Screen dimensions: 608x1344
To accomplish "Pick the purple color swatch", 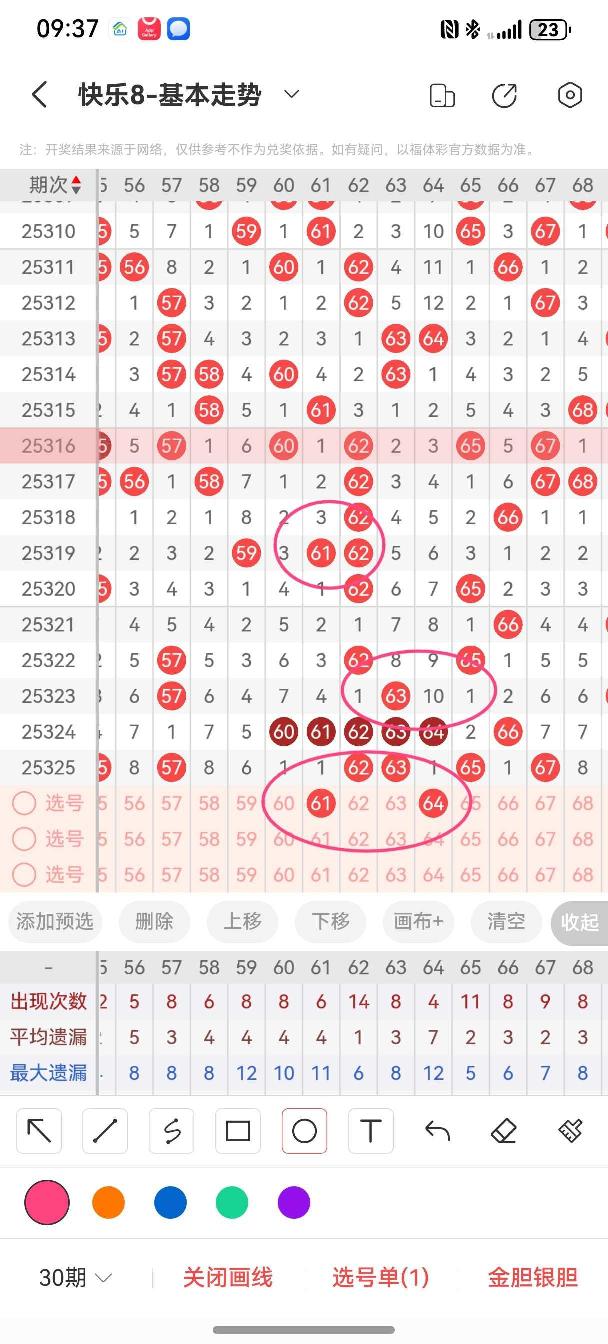I will tap(294, 1202).
